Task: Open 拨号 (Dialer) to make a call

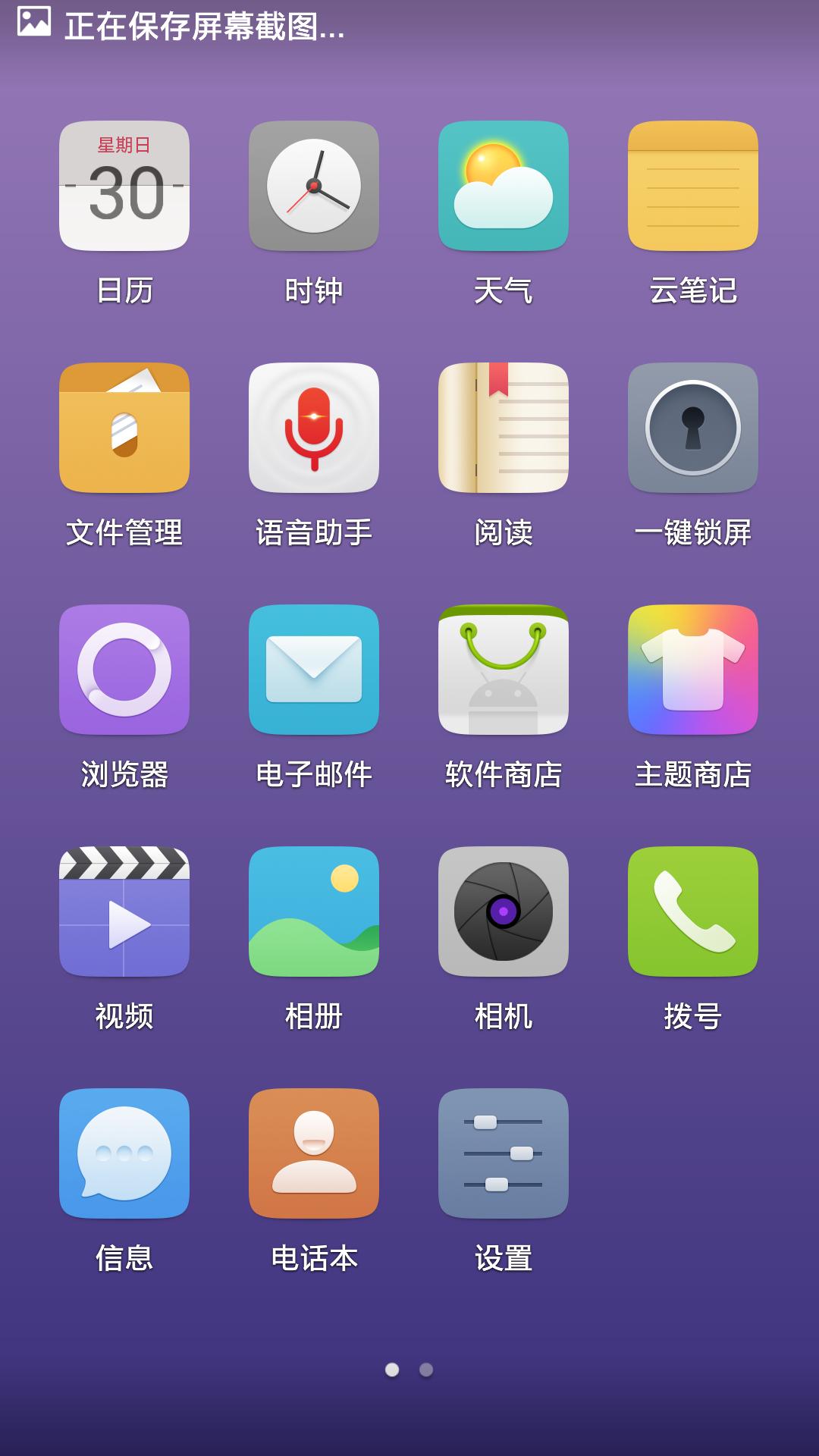Action: coord(693,912)
